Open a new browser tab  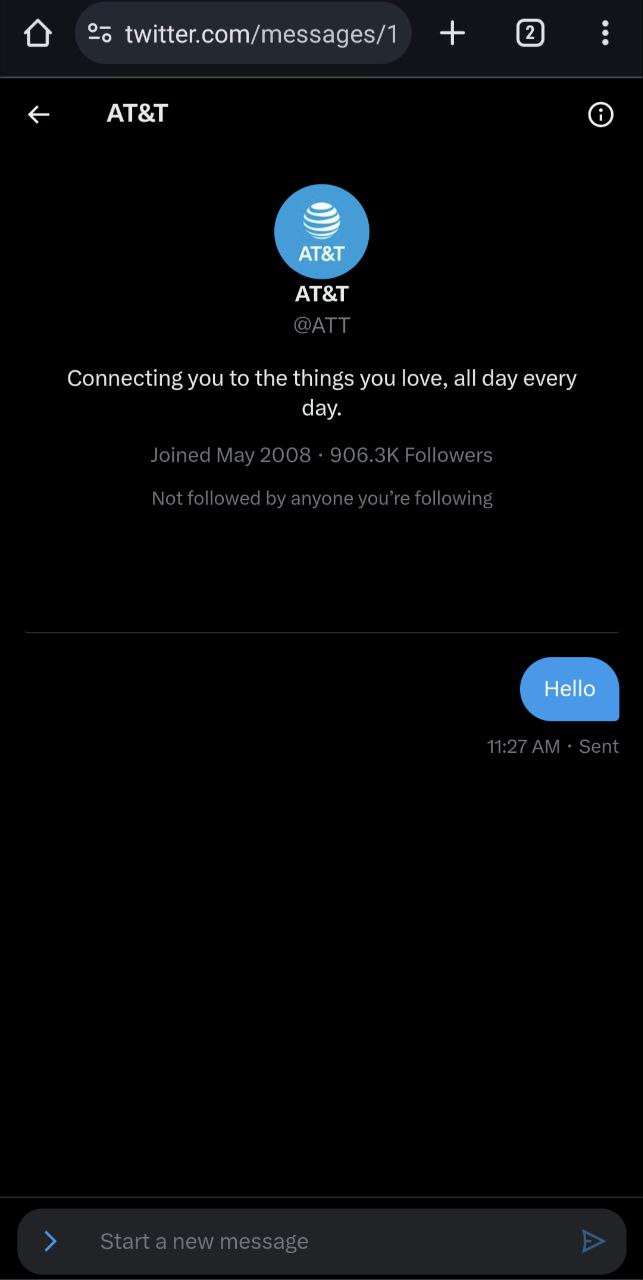point(452,34)
